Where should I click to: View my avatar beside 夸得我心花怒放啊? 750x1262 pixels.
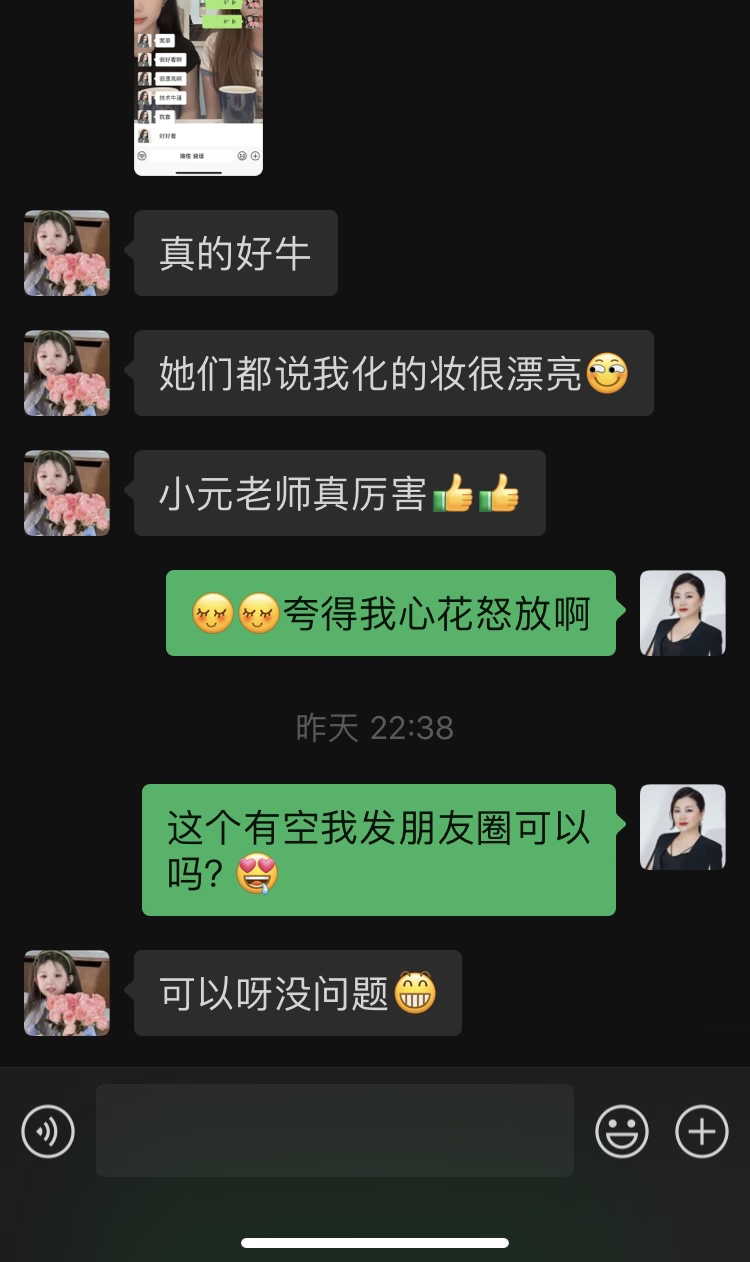(682, 613)
